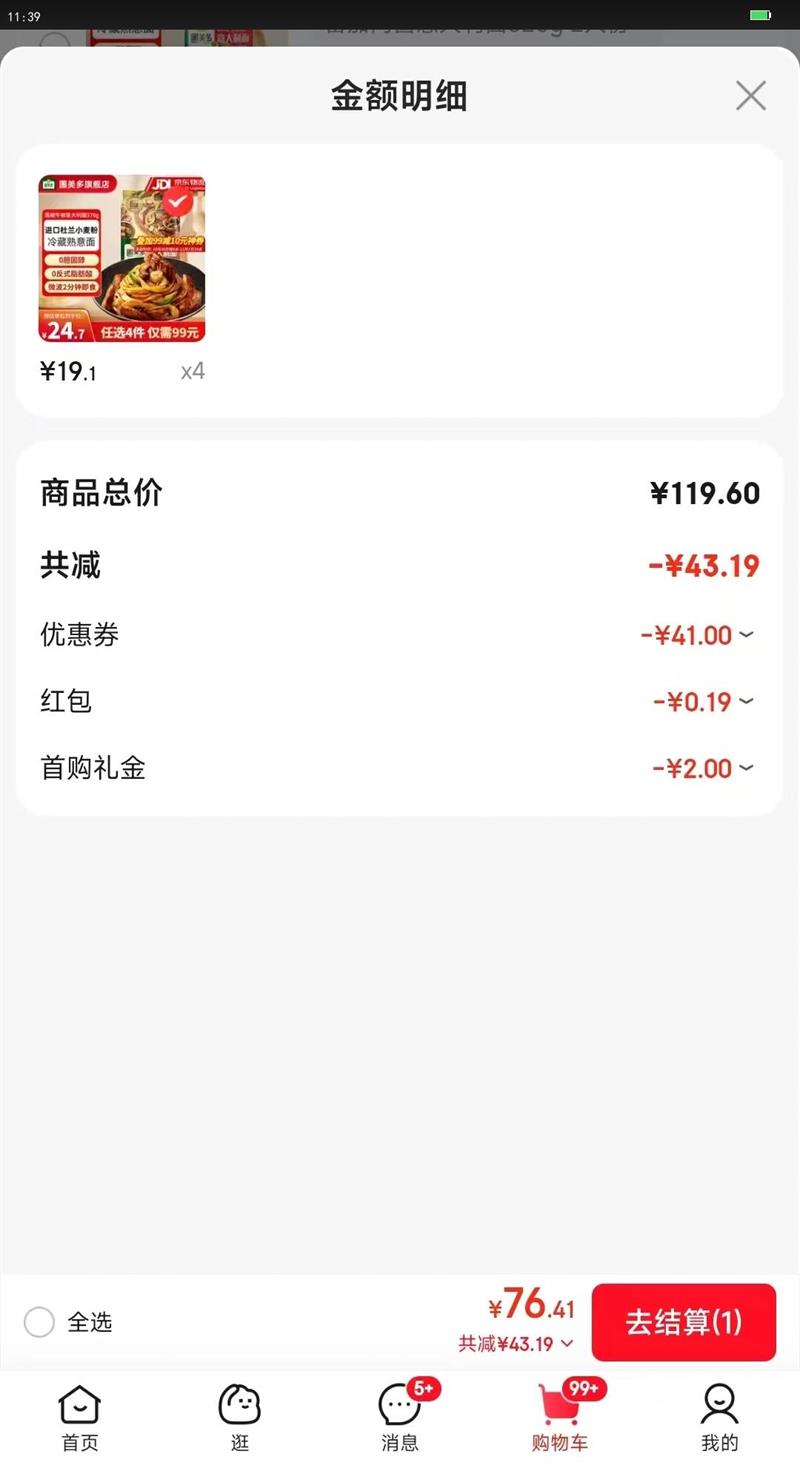Go to the 首页 tab
Image resolution: width=800 pixels, height=1468 pixels.
click(80, 1418)
